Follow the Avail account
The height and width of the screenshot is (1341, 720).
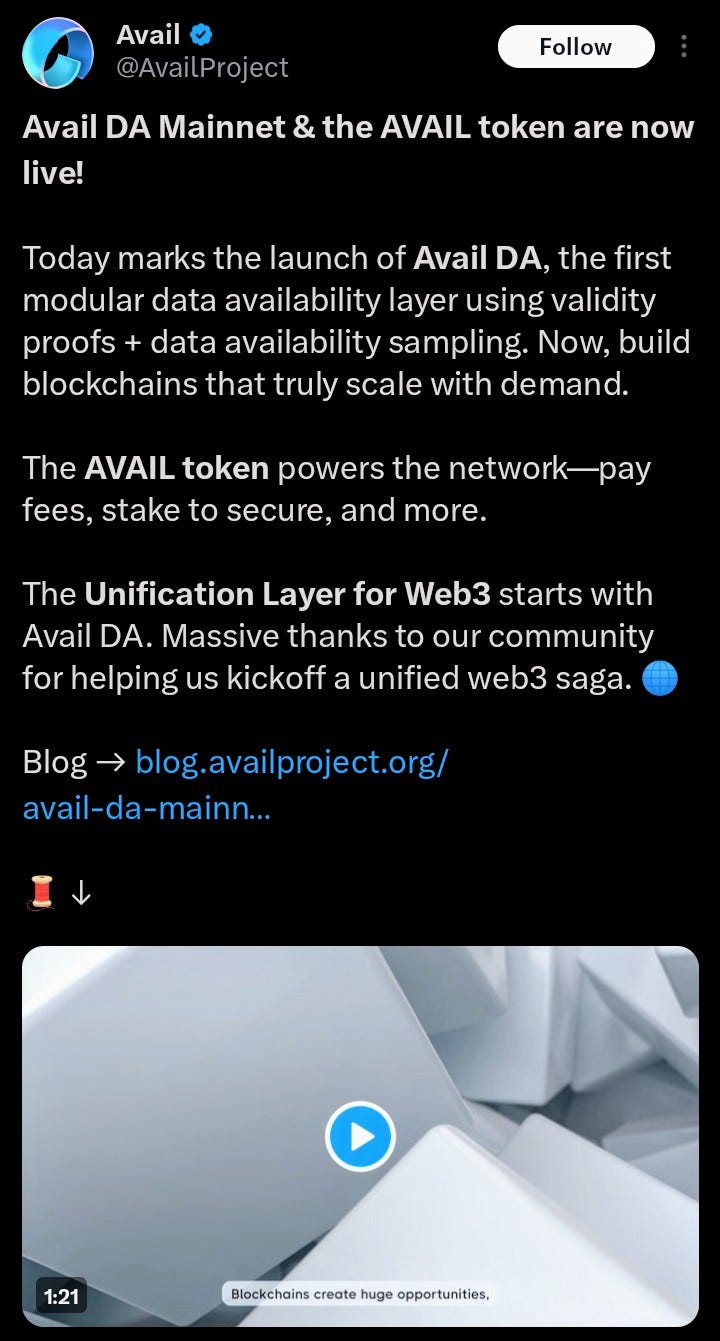tap(575, 47)
